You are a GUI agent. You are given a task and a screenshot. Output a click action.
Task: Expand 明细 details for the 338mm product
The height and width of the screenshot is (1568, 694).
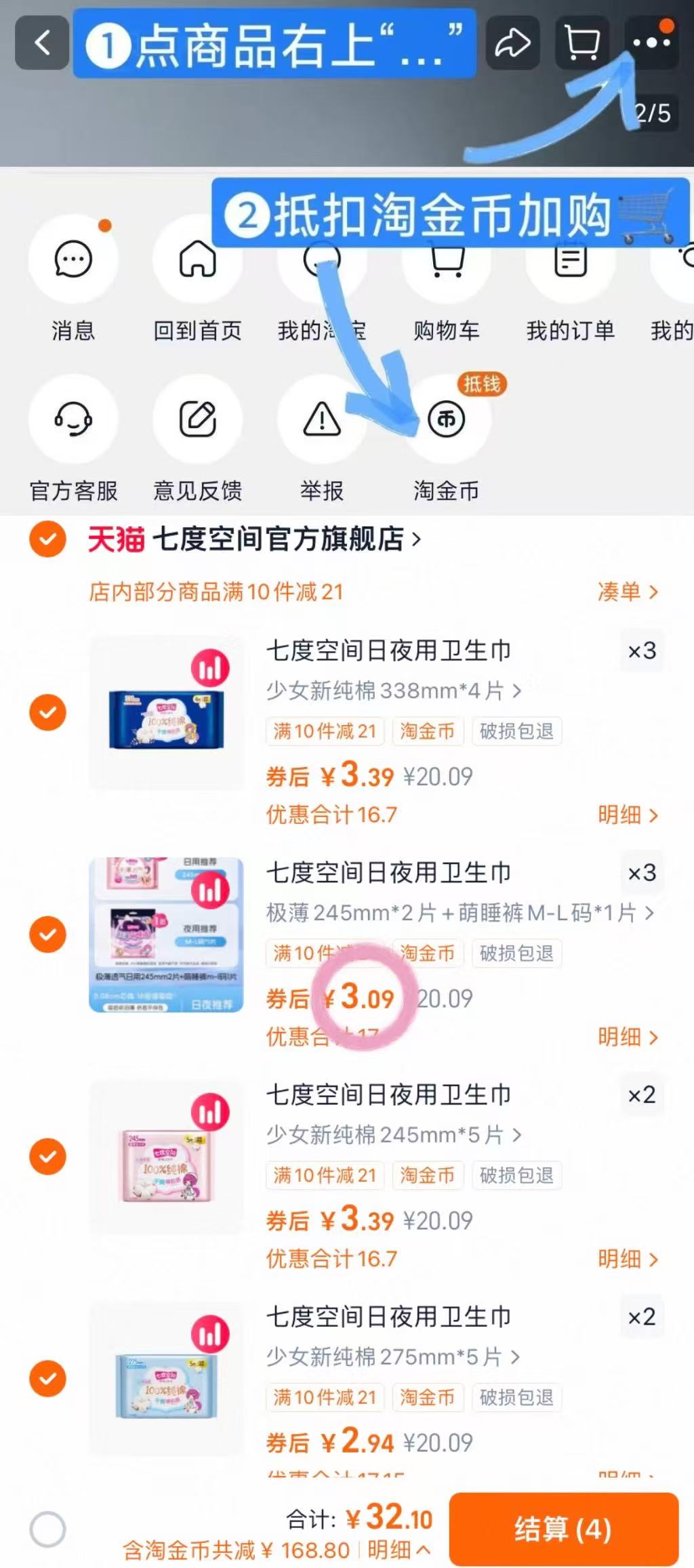(628, 815)
